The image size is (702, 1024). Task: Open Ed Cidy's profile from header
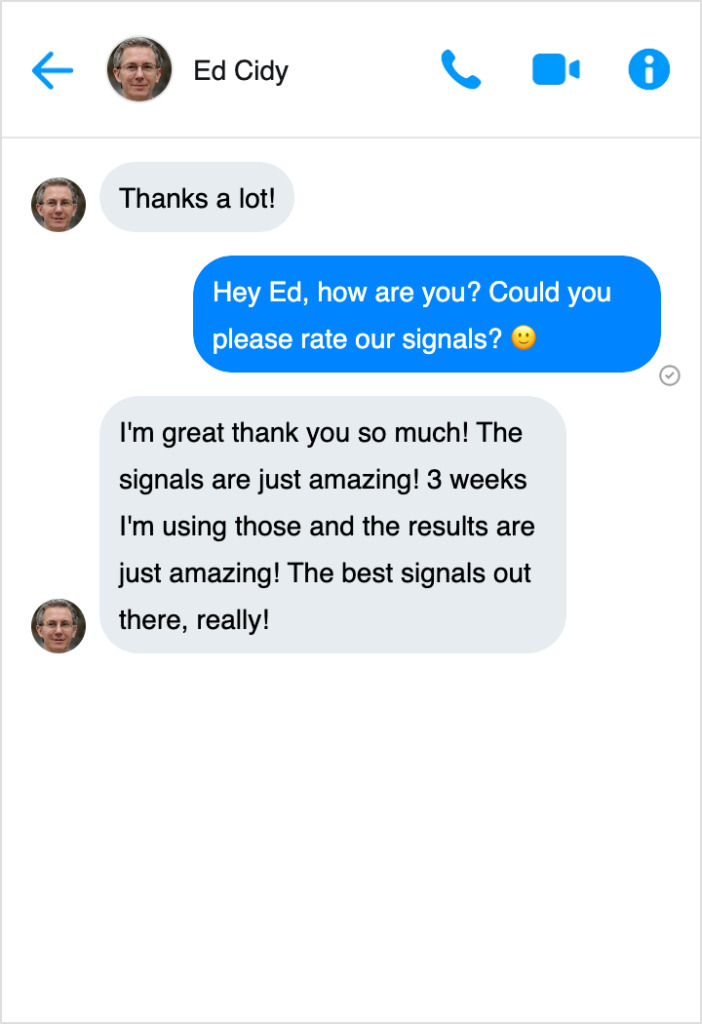click(139, 70)
